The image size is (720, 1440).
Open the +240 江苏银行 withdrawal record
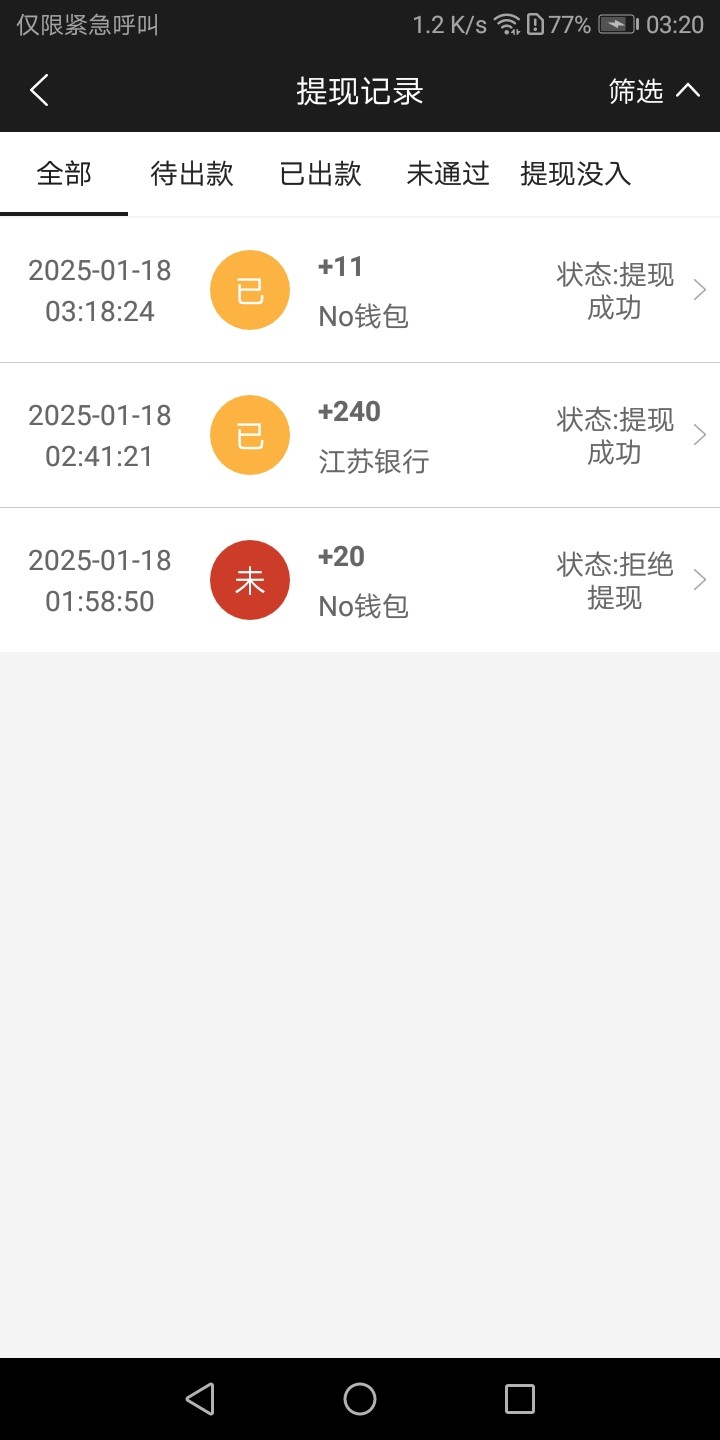(360, 435)
